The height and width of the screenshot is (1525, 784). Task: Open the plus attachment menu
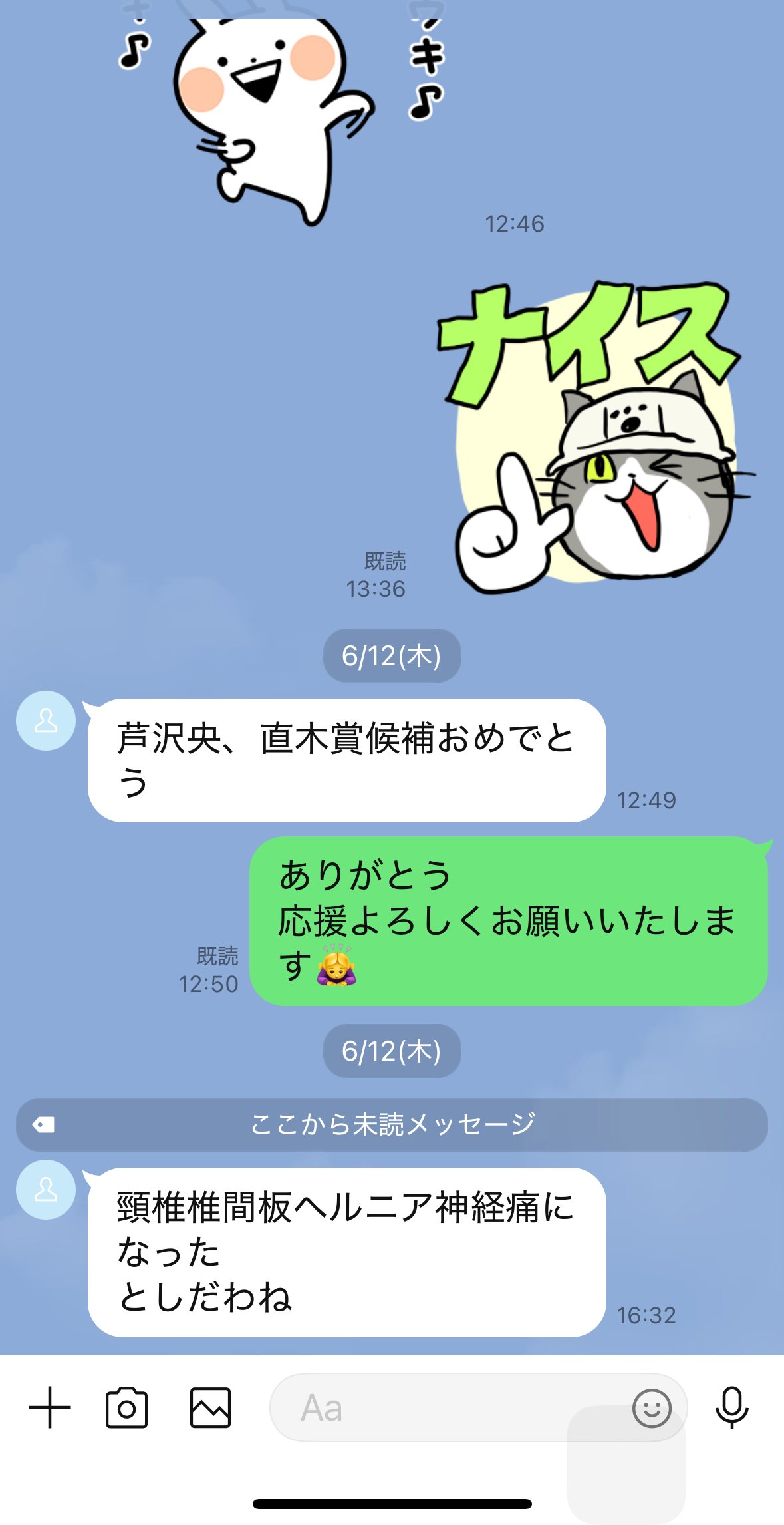(x=50, y=1408)
